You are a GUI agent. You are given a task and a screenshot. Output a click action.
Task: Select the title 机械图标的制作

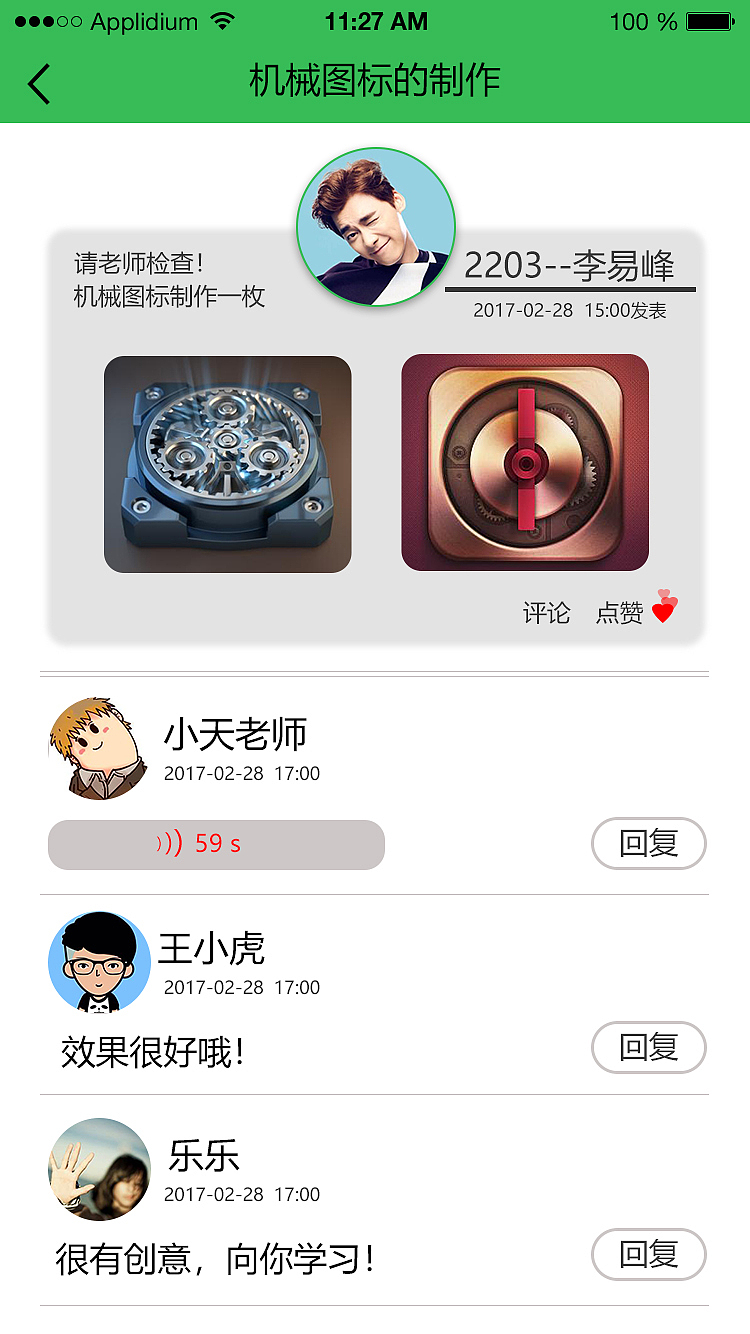tap(375, 80)
